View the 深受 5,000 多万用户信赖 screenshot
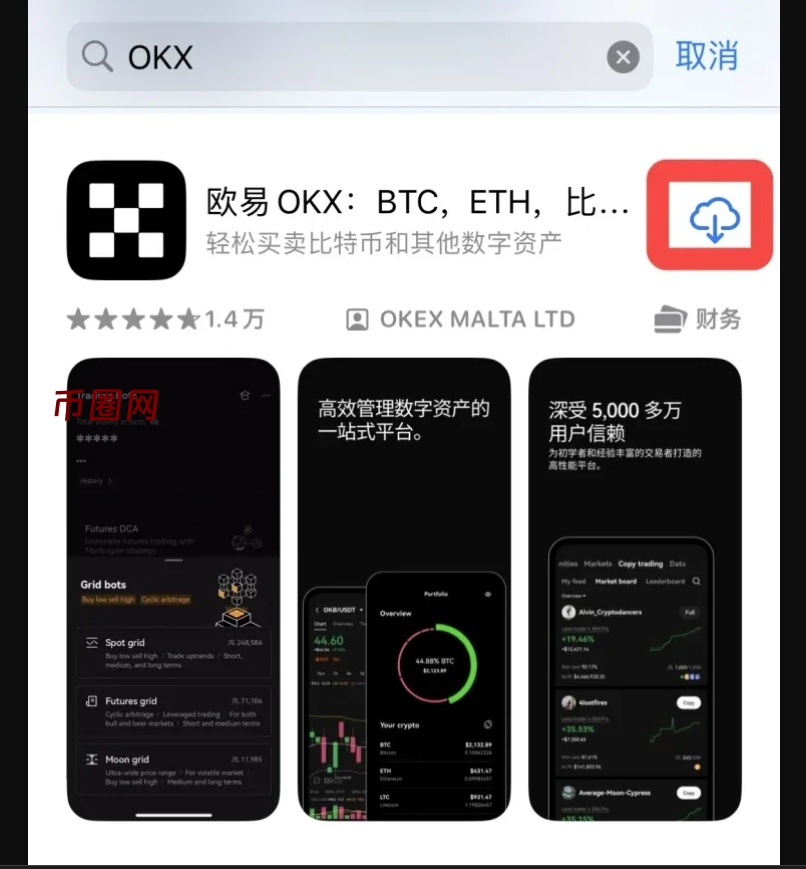The image size is (806, 869). 634,589
